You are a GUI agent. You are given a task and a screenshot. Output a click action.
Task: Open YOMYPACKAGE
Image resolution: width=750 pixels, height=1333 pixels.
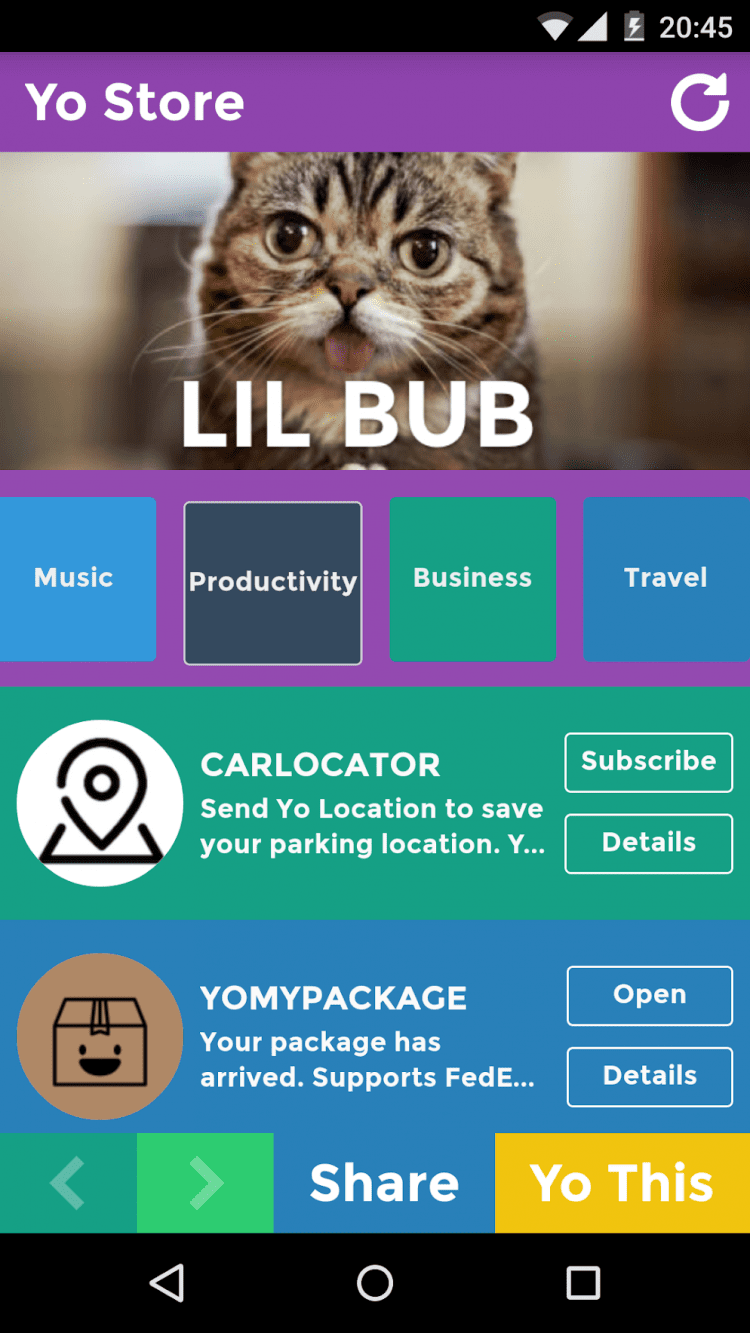(x=649, y=995)
